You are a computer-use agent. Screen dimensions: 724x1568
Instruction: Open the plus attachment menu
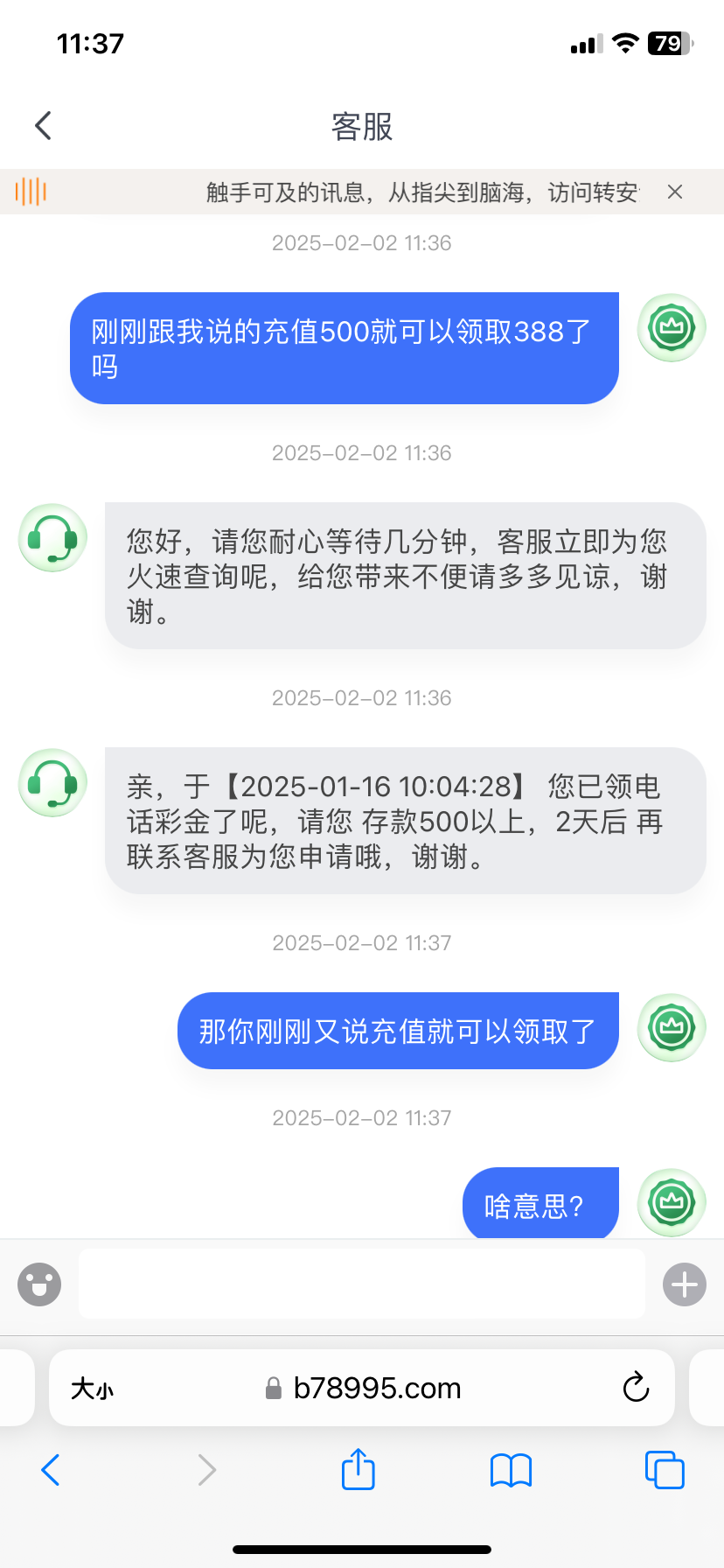684,1284
